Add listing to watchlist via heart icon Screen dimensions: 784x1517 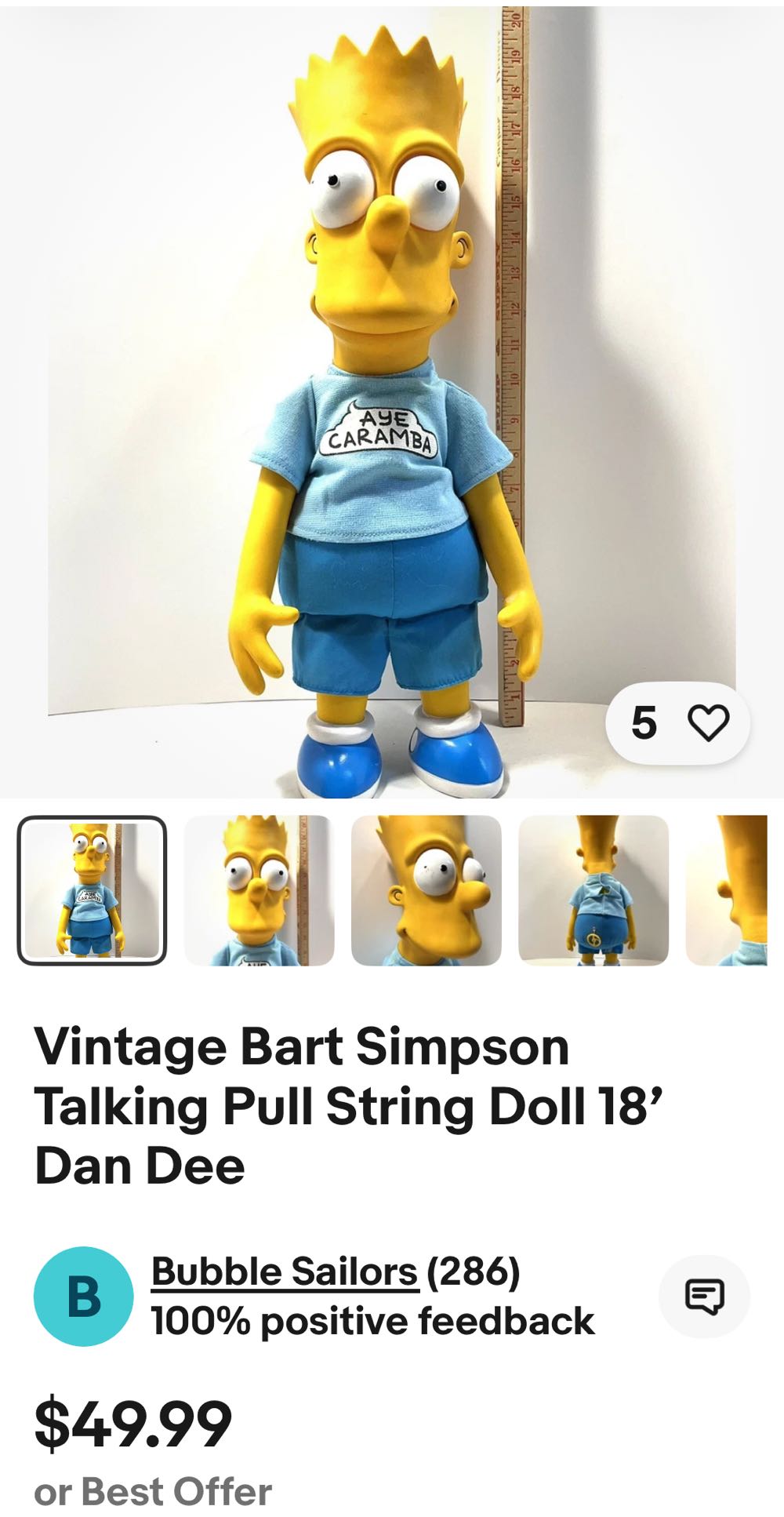pyautogui.click(x=708, y=722)
